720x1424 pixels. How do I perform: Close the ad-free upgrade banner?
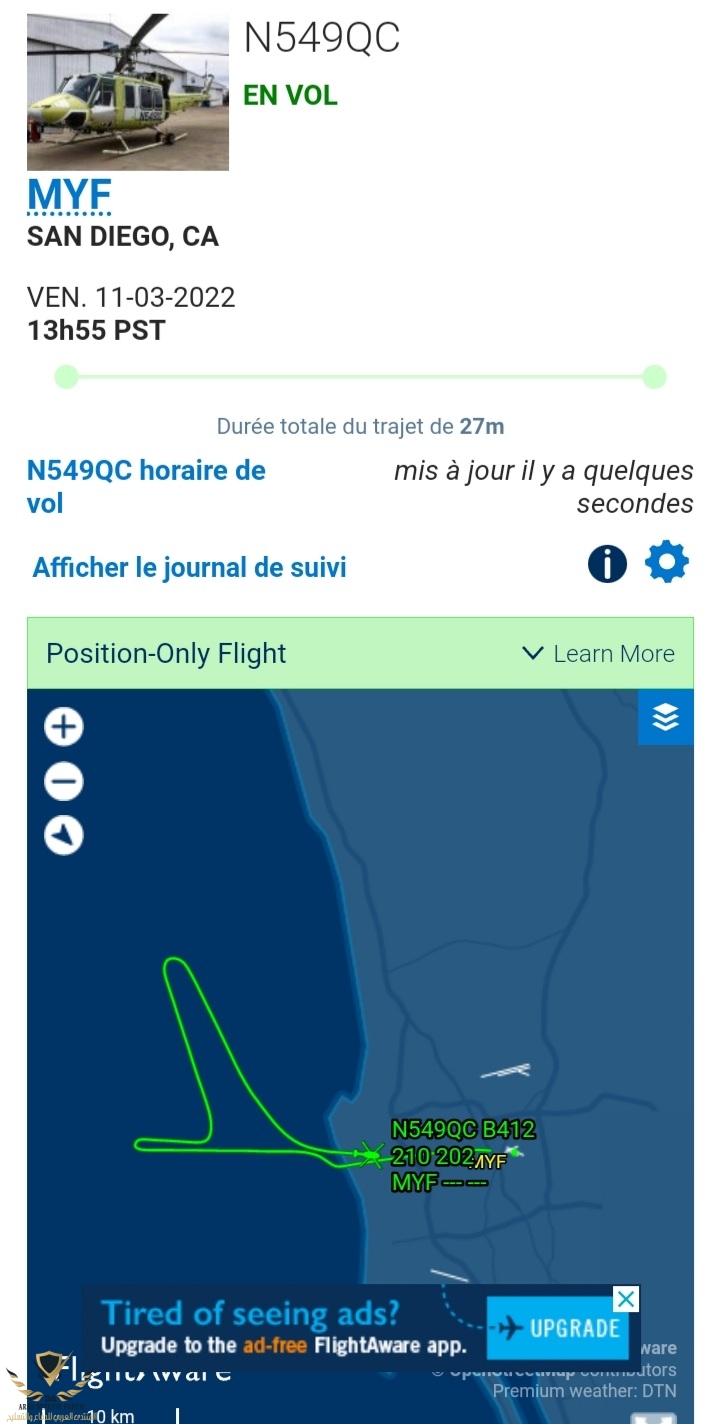pos(625,1299)
